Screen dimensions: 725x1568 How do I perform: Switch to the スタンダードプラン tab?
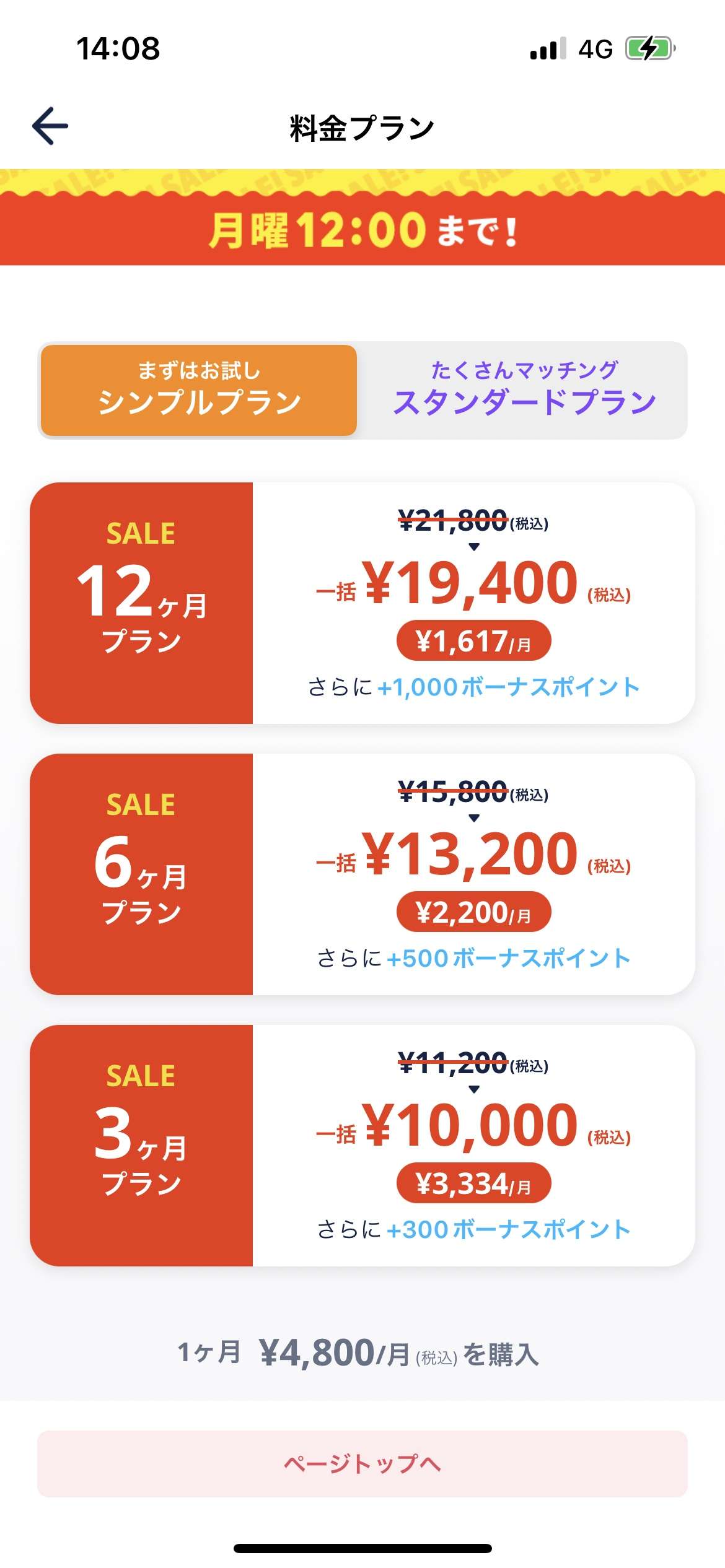[524, 390]
